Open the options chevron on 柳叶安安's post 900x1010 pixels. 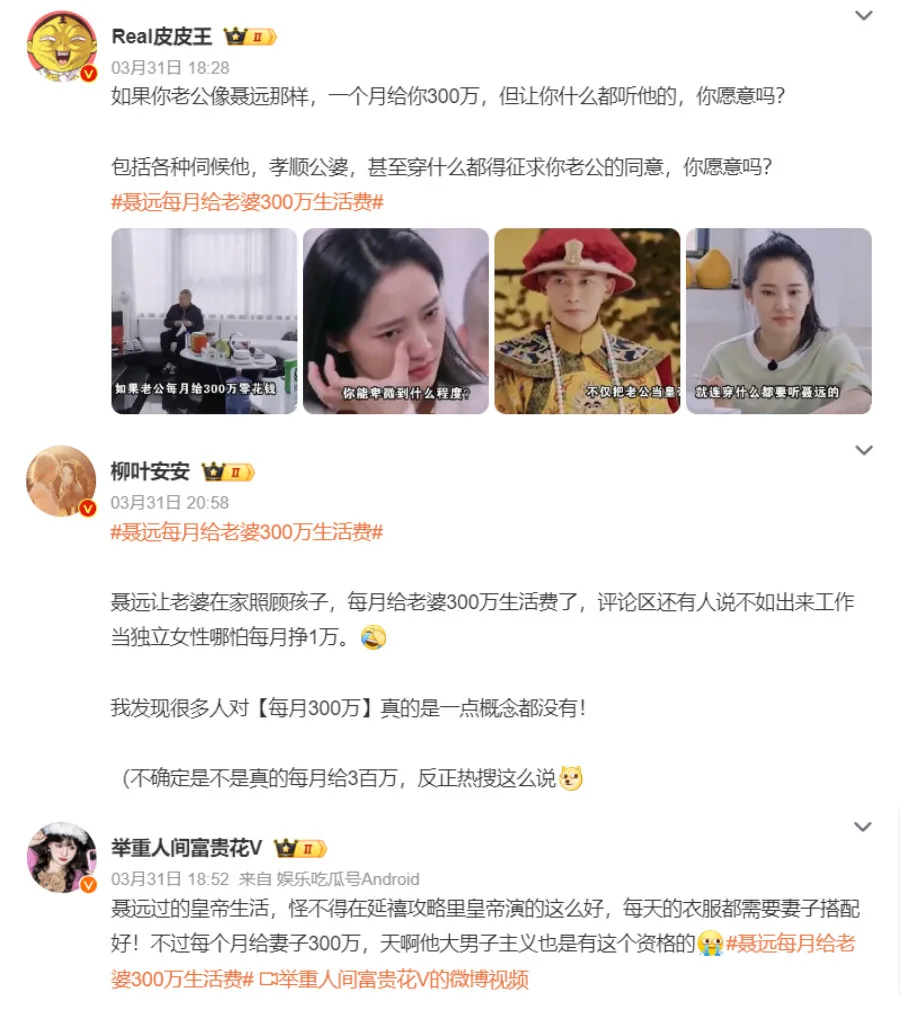863,451
